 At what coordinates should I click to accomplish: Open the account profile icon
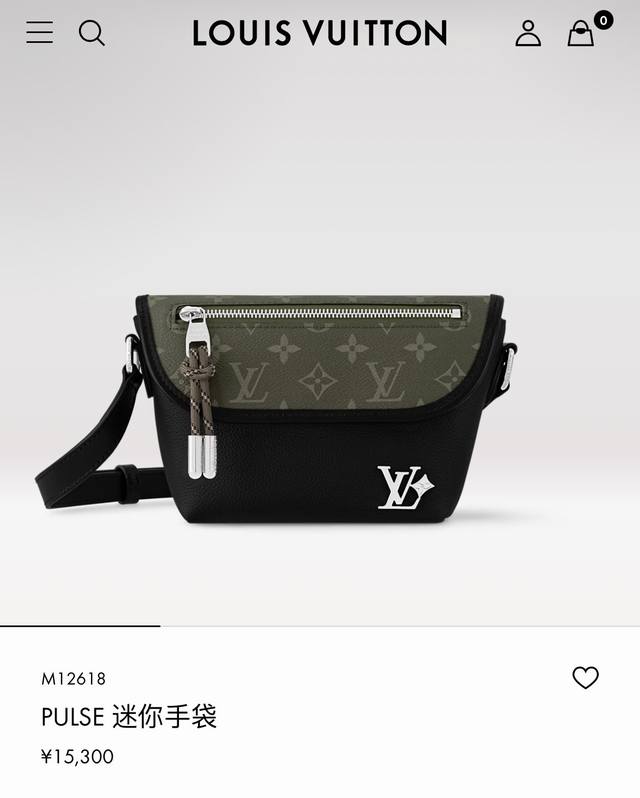coord(528,34)
